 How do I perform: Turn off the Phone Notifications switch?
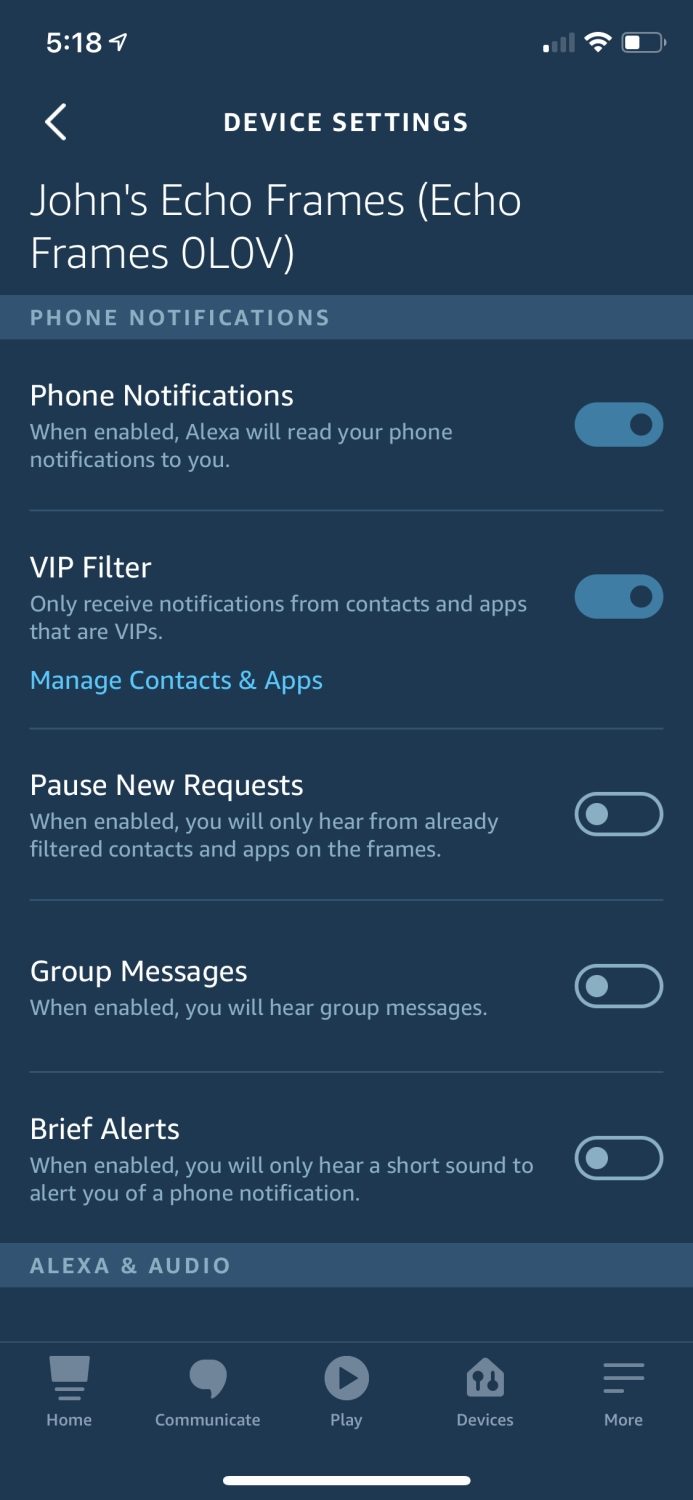(618, 425)
